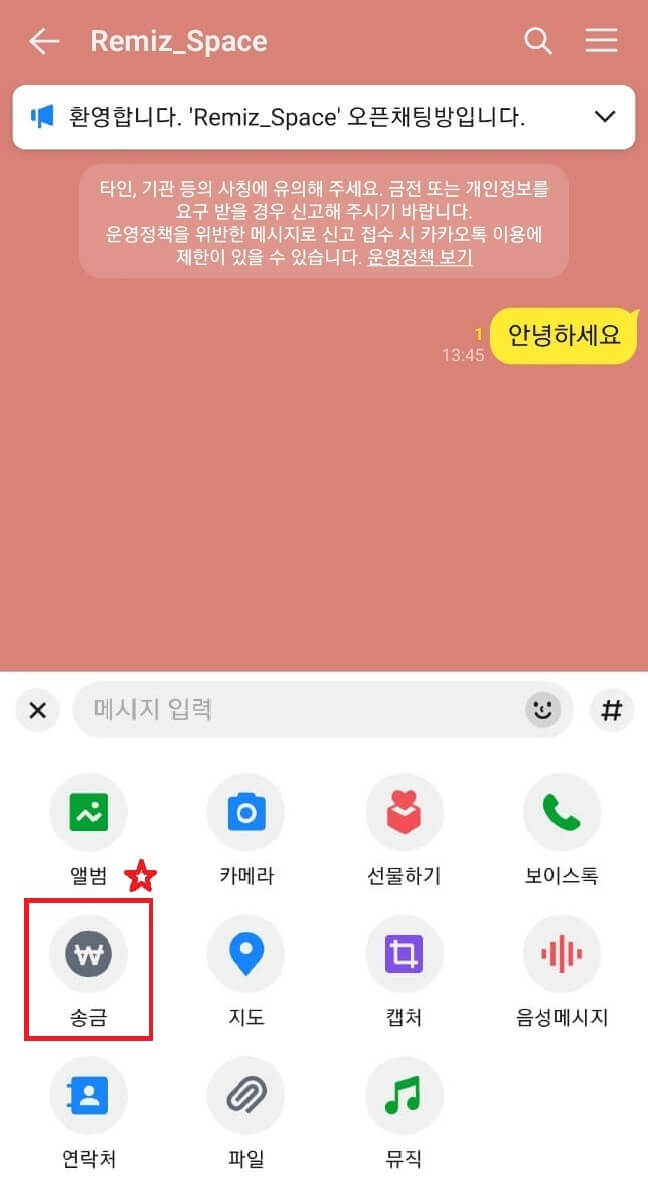
Task: Focus the 메시지 입력 text field
Action: tap(300, 710)
